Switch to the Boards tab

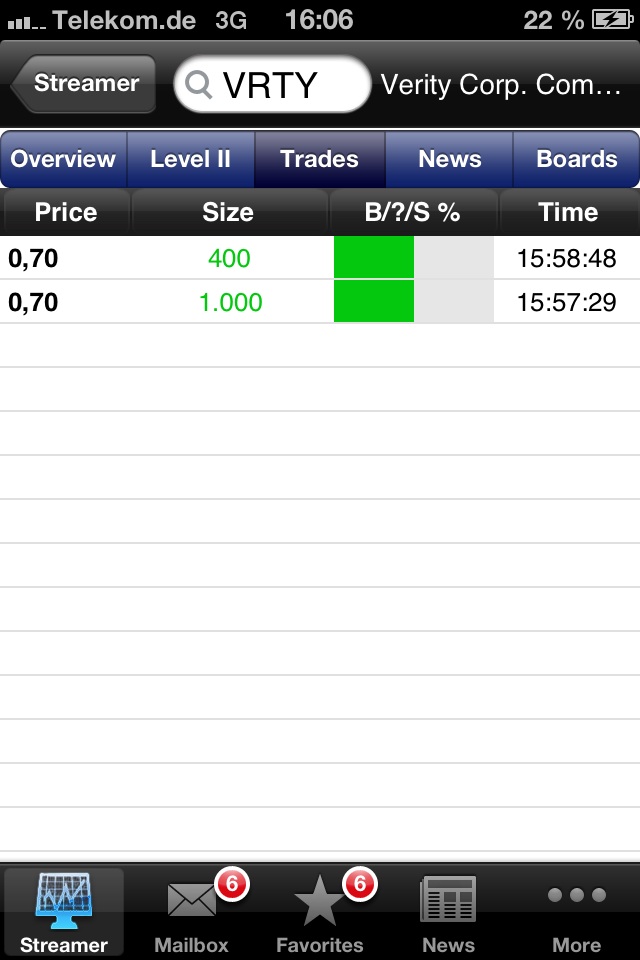576,159
